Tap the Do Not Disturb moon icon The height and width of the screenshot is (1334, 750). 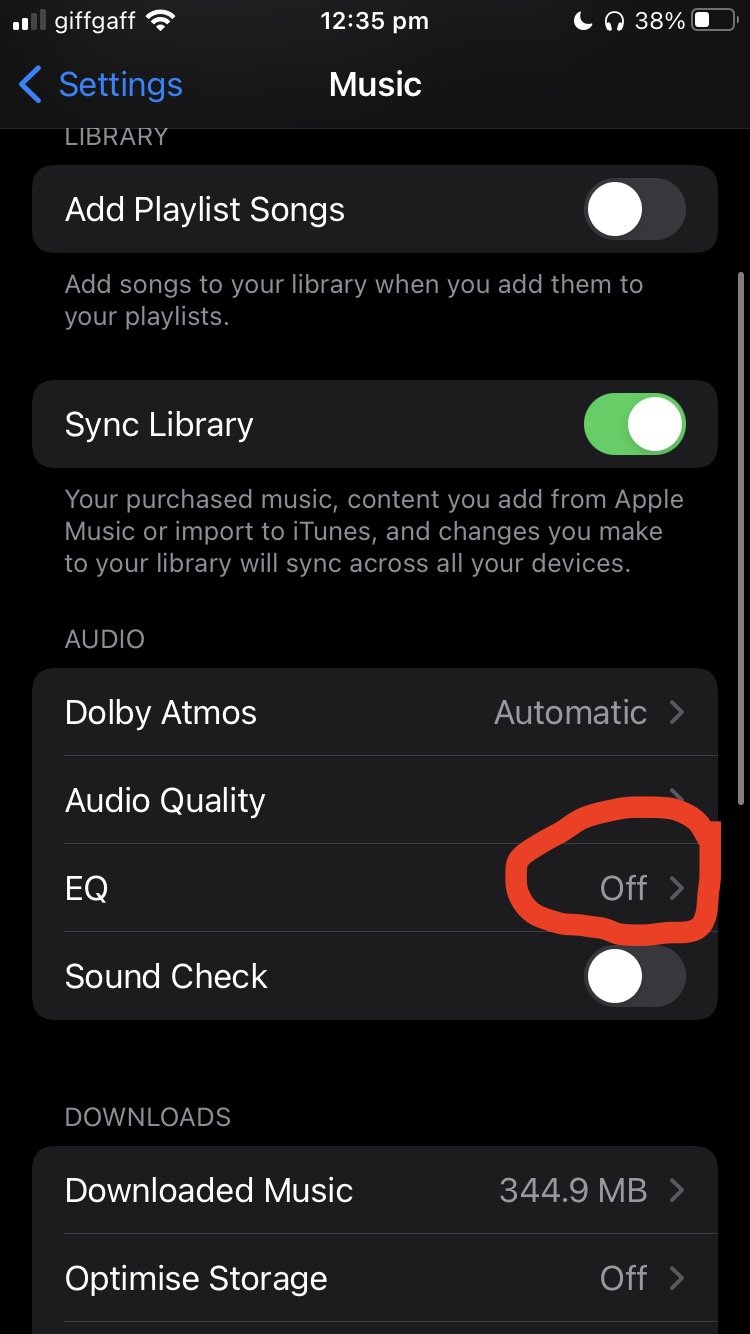pyautogui.click(x=582, y=19)
